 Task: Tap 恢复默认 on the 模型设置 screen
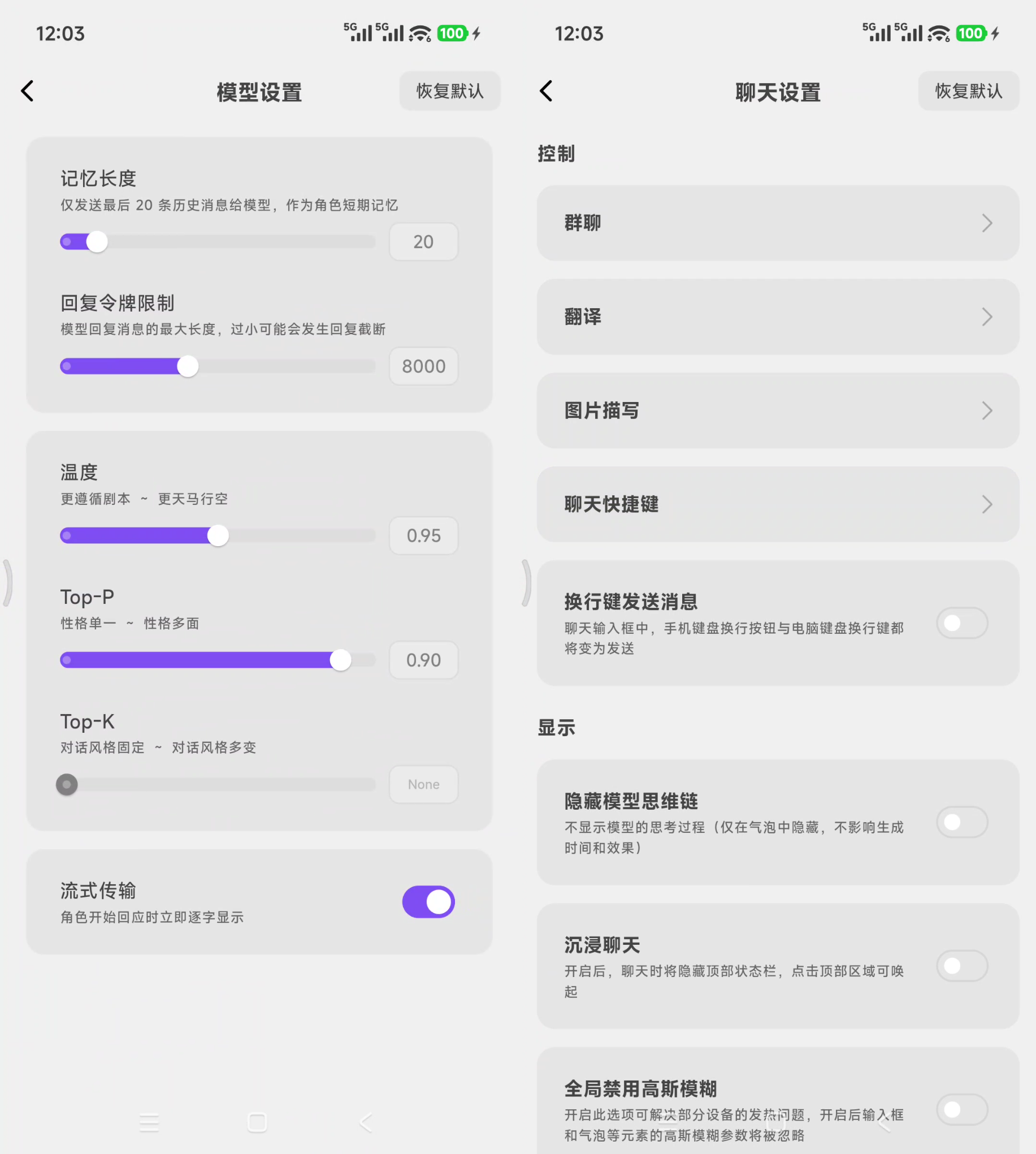pyautogui.click(x=450, y=91)
